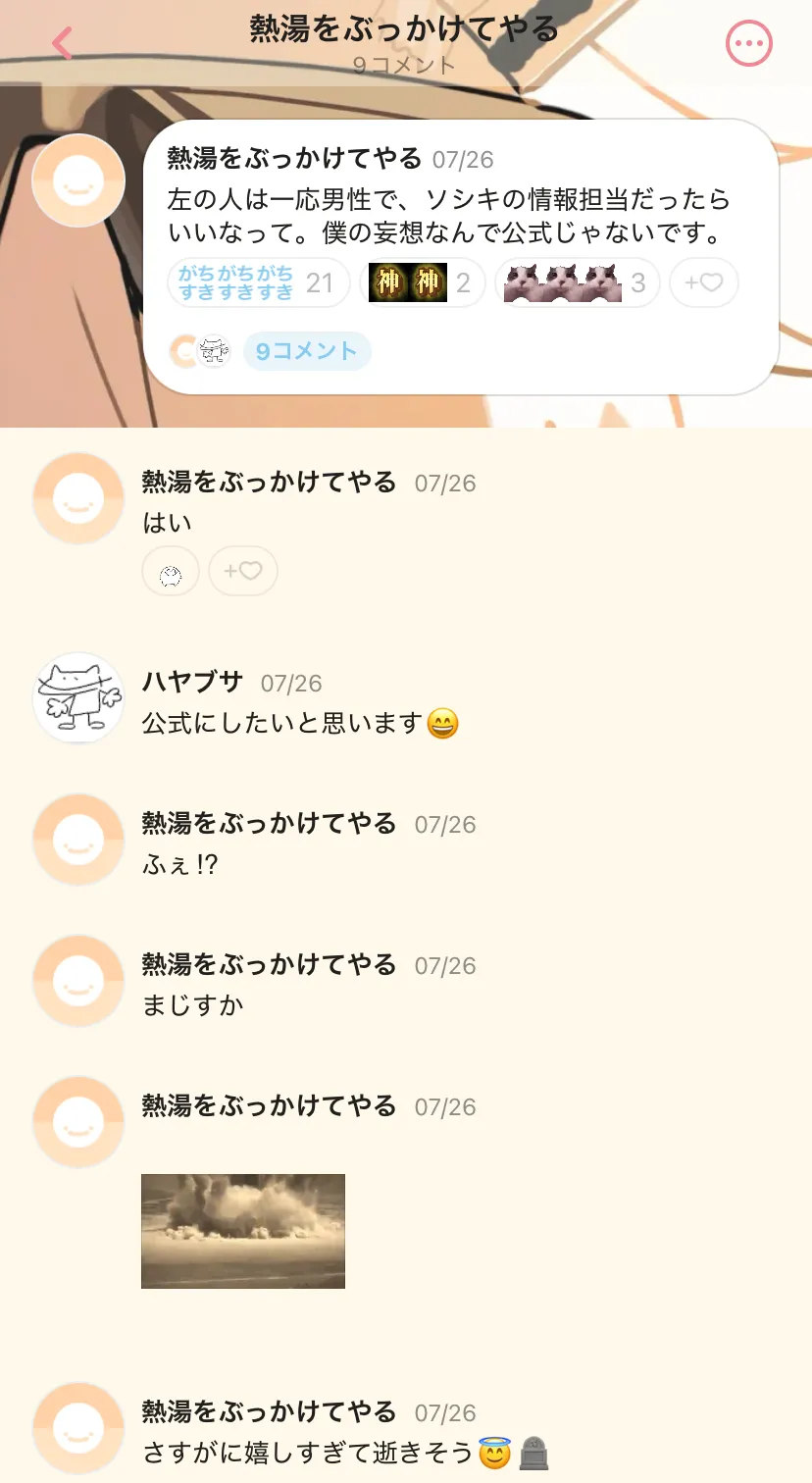Open ハヤブサ's profile avatar
This screenshot has height=1483, width=812.
78,698
